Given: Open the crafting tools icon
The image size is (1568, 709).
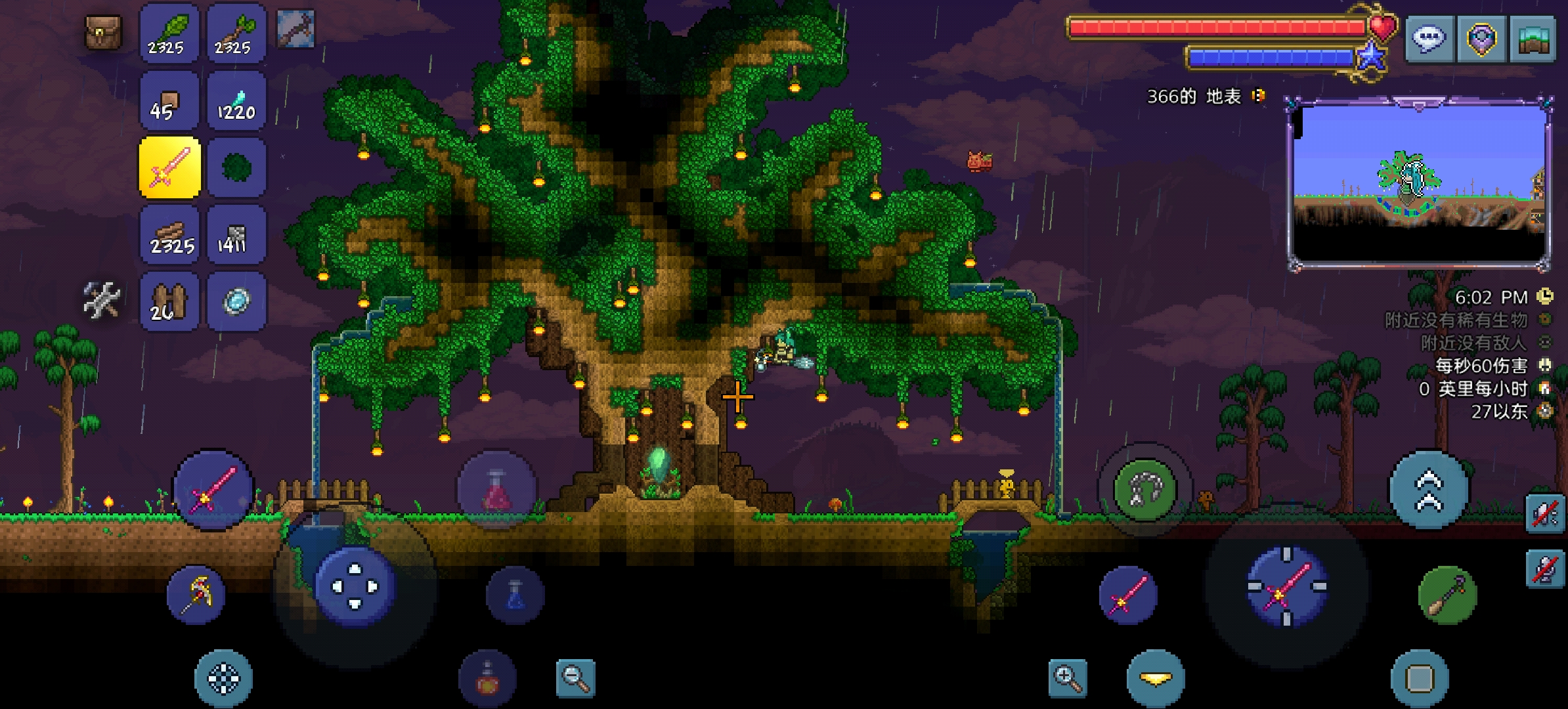Looking at the screenshot, I should pos(102,300).
